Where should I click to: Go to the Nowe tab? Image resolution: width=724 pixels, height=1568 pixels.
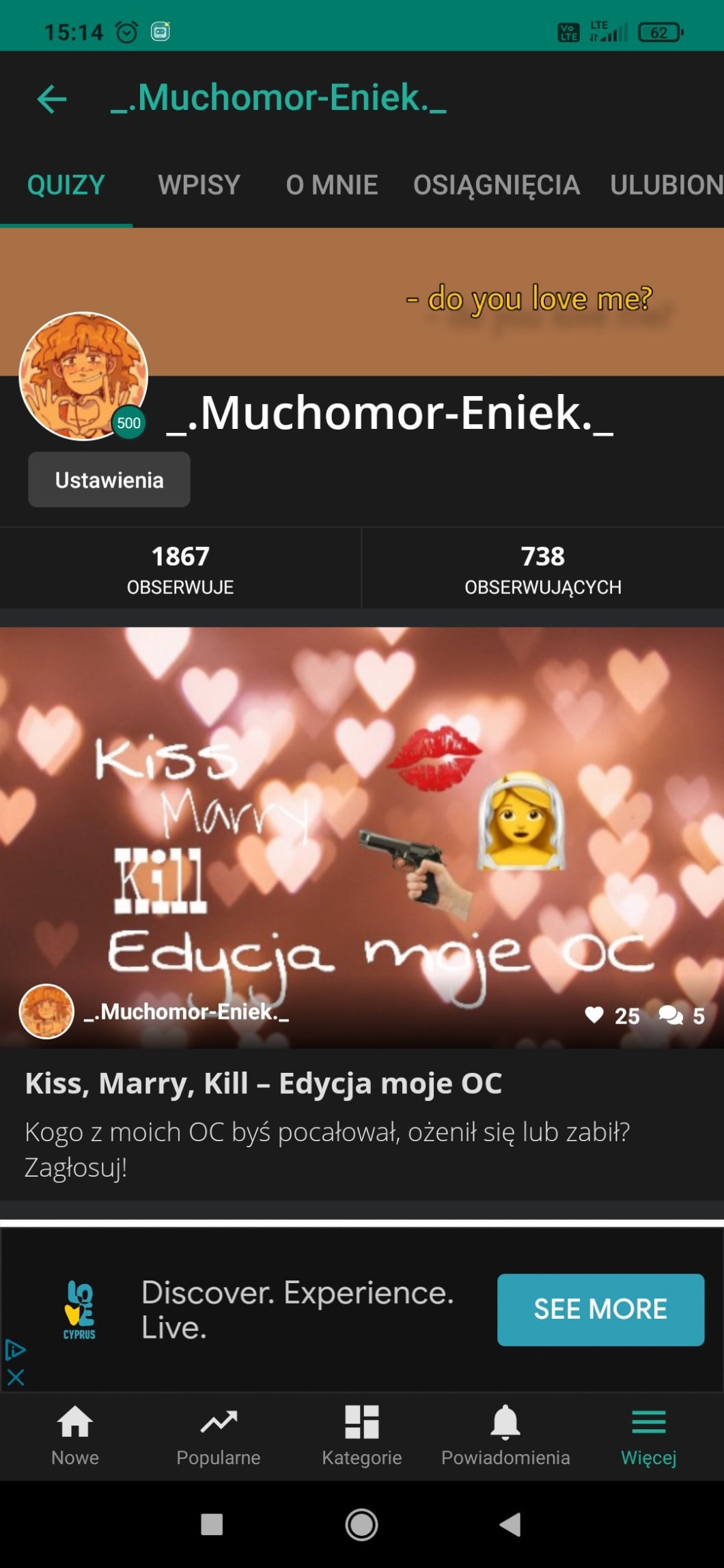click(75, 1434)
